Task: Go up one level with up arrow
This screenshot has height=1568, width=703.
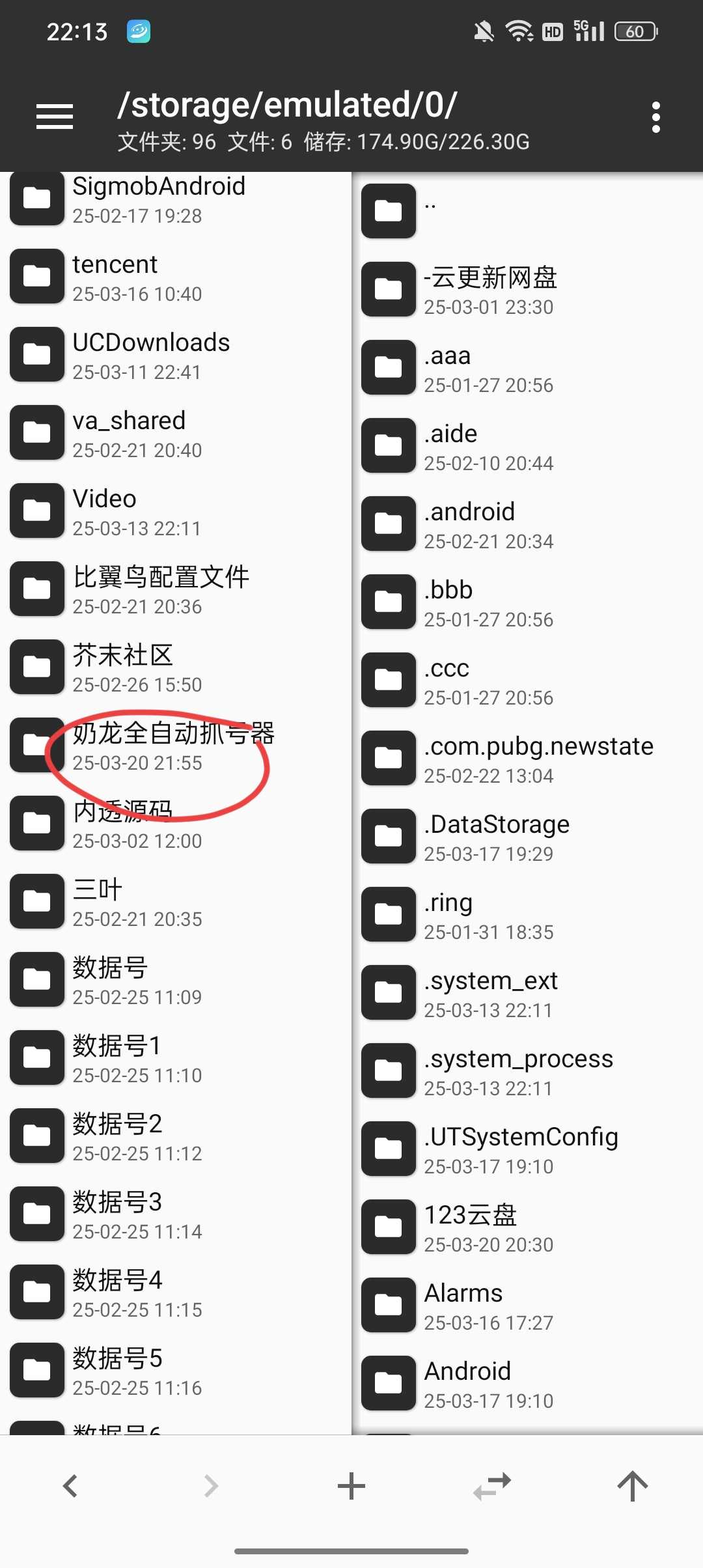Action: (633, 1486)
